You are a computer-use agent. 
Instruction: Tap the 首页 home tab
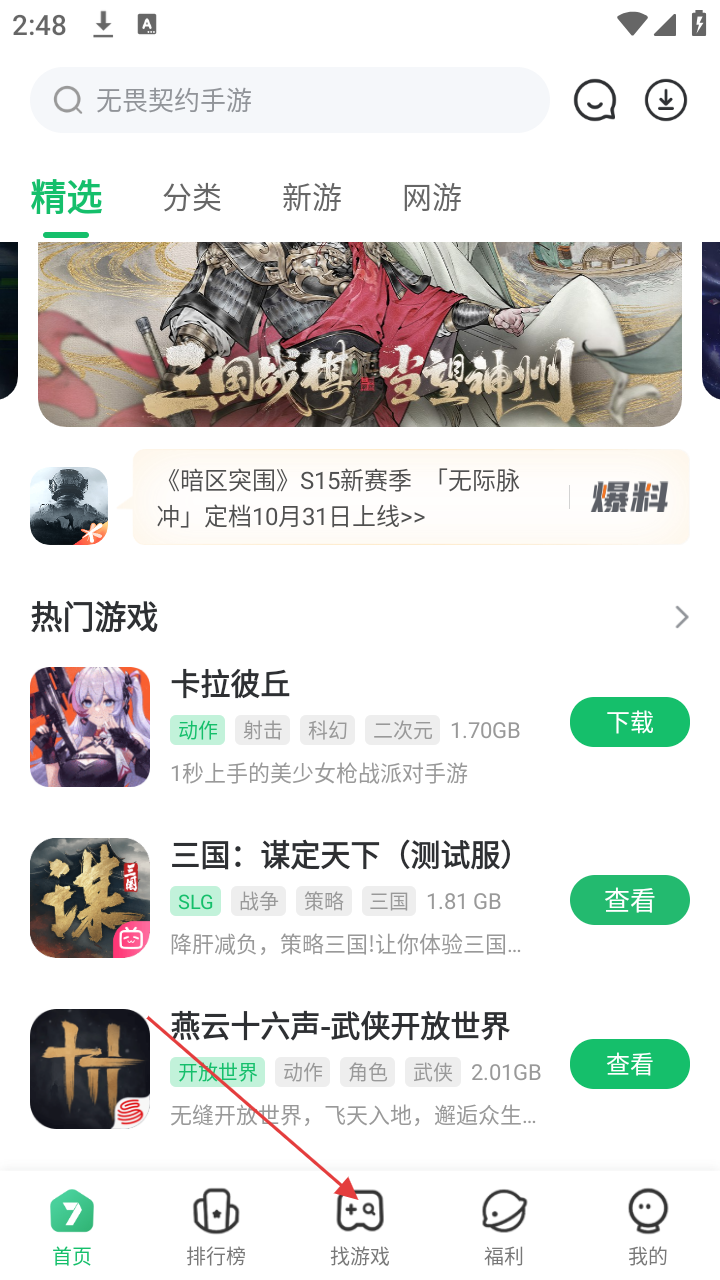tap(72, 1226)
